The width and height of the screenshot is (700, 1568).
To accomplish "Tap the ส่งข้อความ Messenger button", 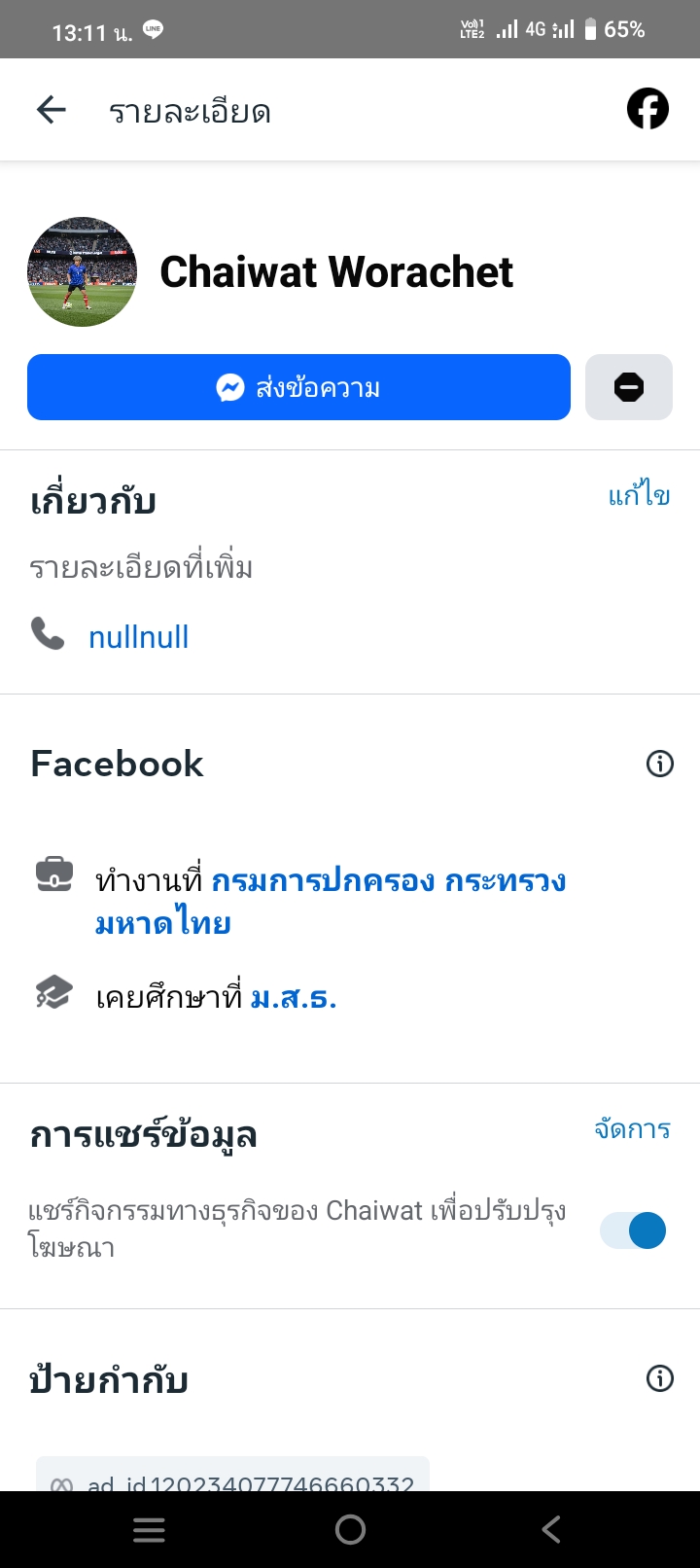I will (x=298, y=388).
